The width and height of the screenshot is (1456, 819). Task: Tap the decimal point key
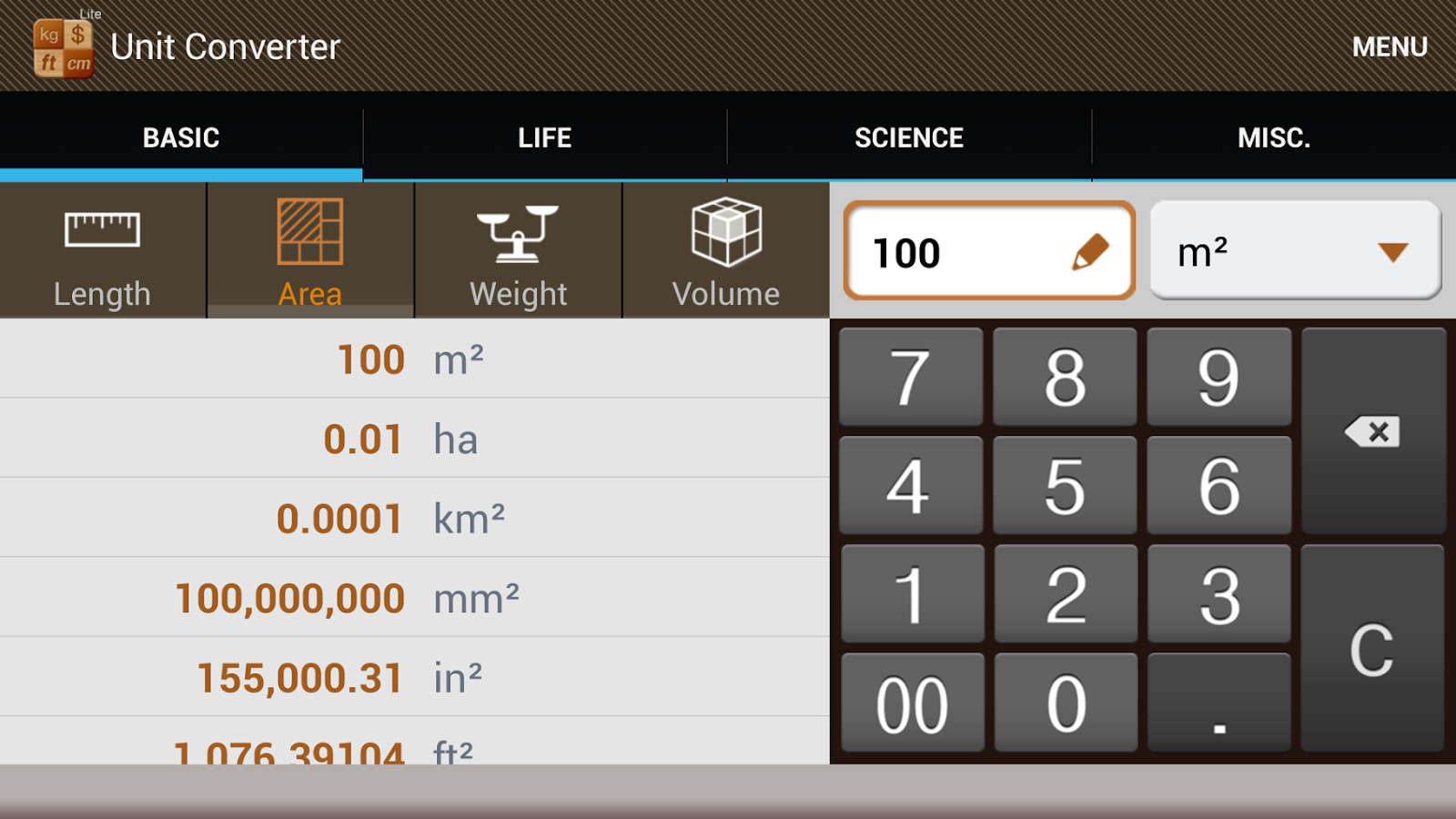pos(1218,703)
